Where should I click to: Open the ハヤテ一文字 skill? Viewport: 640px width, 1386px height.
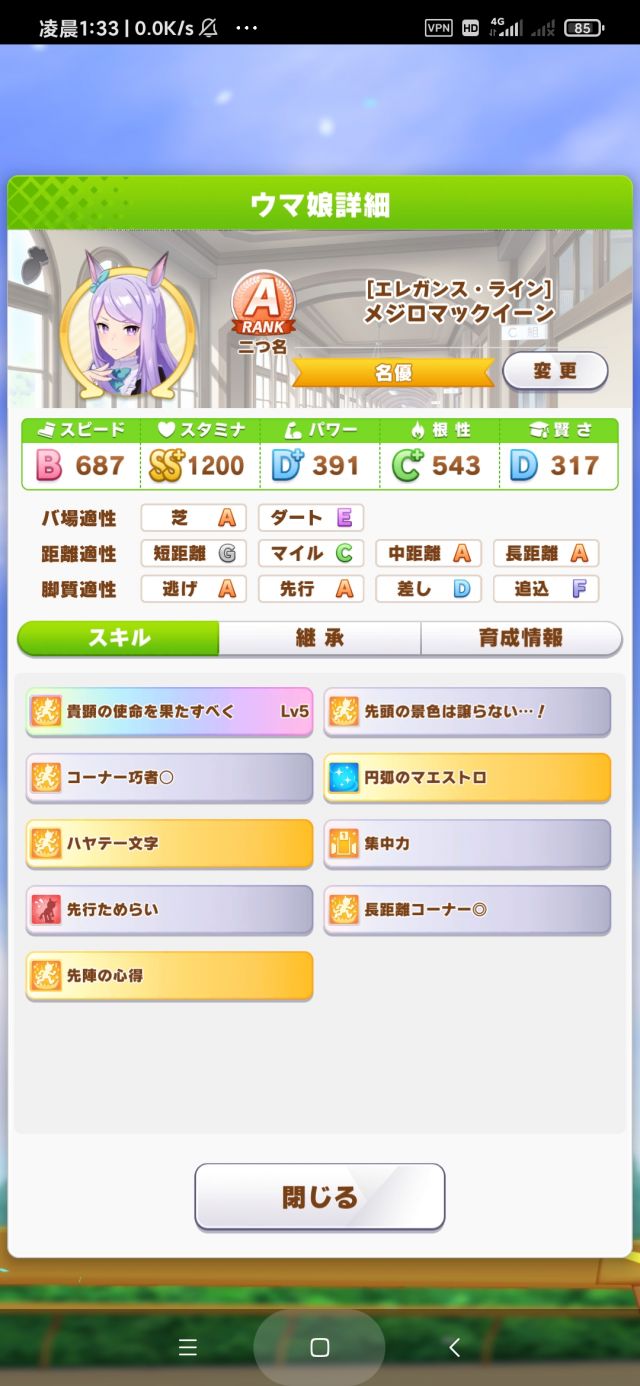click(169, 843)
